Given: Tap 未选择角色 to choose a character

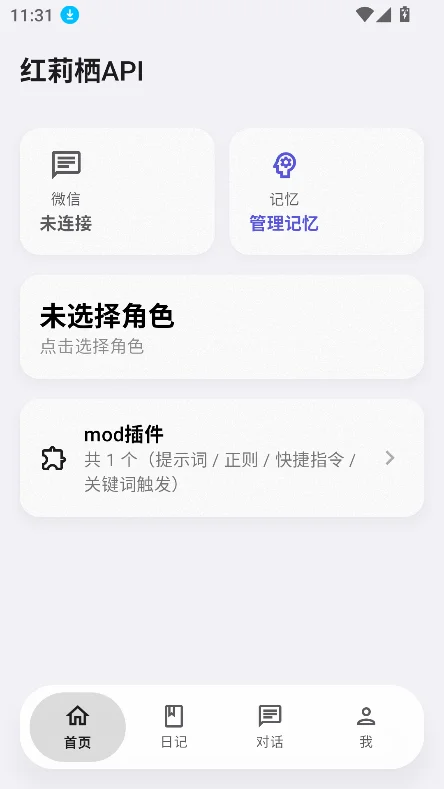Looking at the screenshot, I should [221, 327].
